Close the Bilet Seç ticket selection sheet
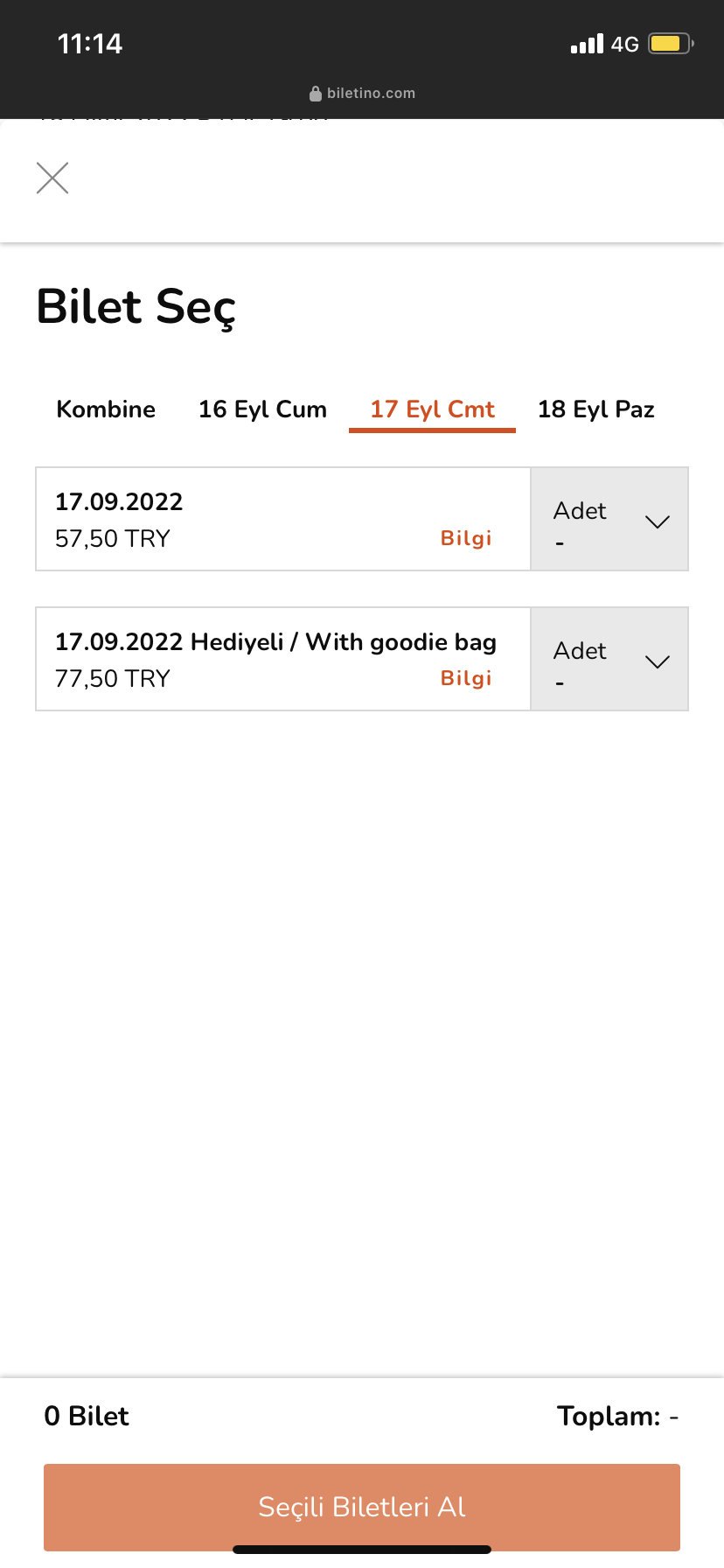Image resolution: width=724 pixels, height=1568 pixels. tap(52, 178)
